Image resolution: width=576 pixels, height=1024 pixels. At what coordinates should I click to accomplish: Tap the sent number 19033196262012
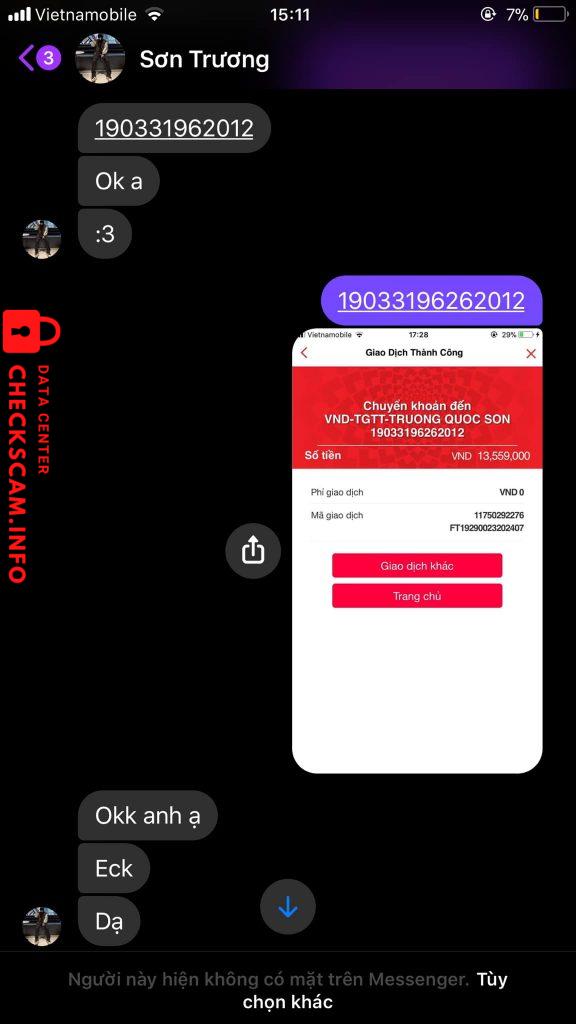tap(431, 300)
